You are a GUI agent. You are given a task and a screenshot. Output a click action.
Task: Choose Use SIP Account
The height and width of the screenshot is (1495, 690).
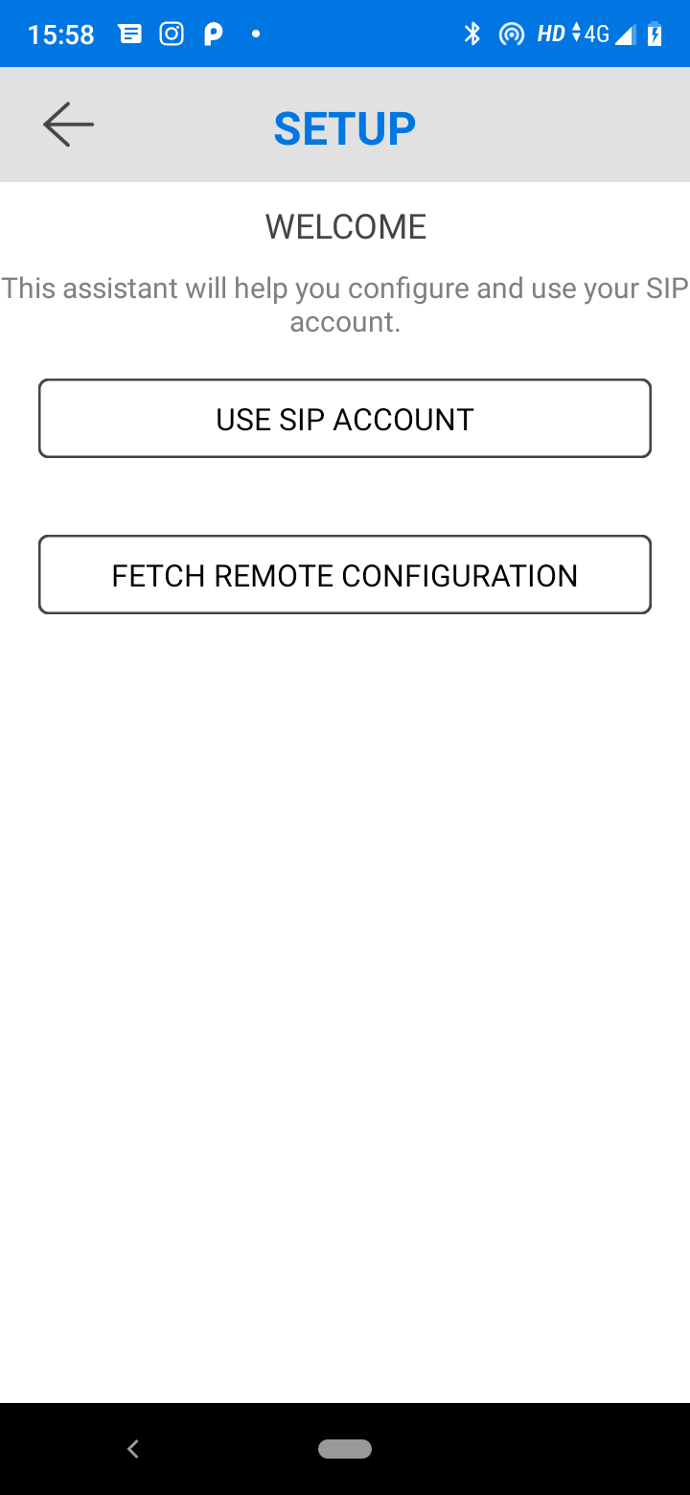(345, 418)
